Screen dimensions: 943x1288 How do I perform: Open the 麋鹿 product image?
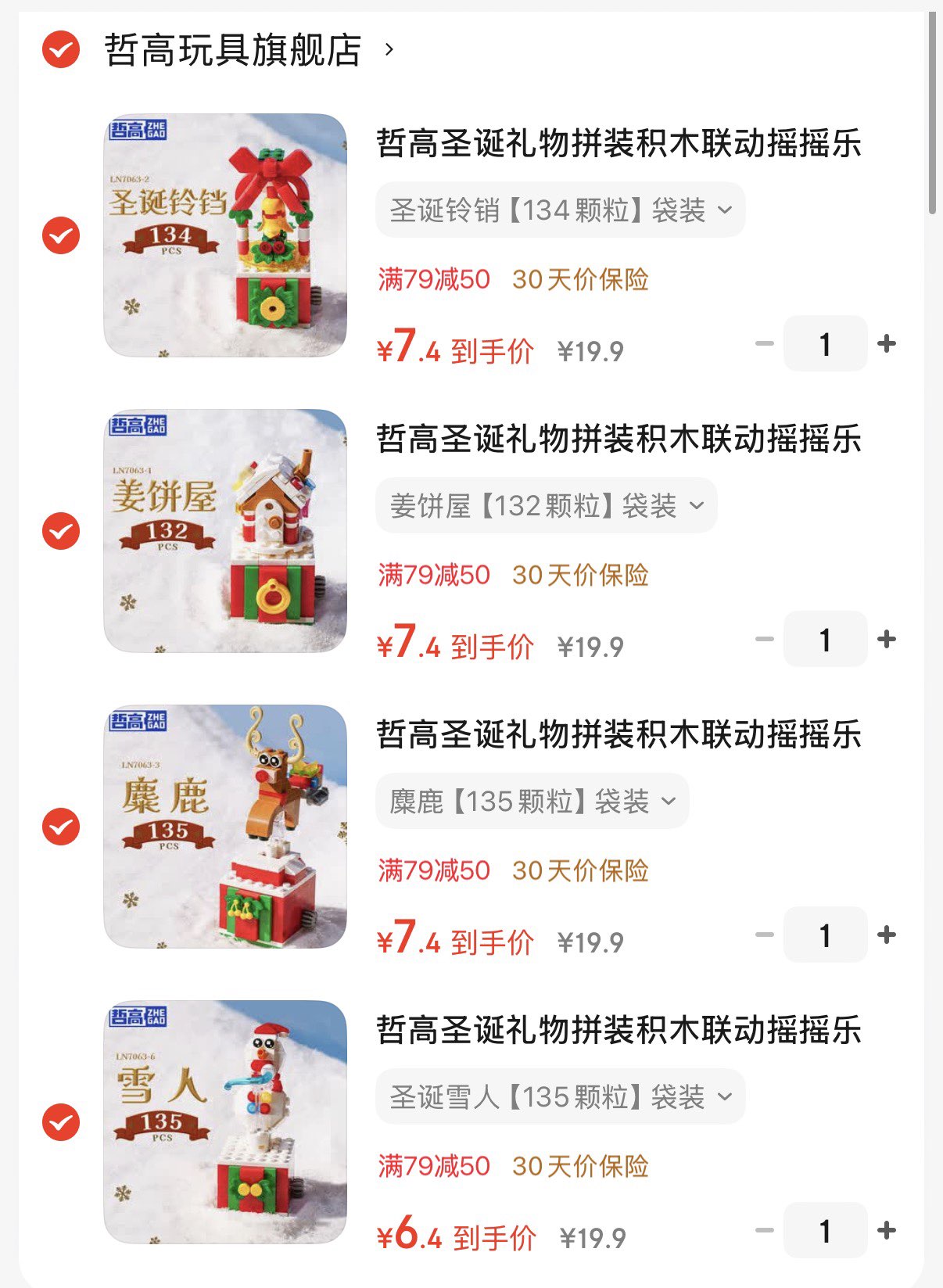point(225,827)
